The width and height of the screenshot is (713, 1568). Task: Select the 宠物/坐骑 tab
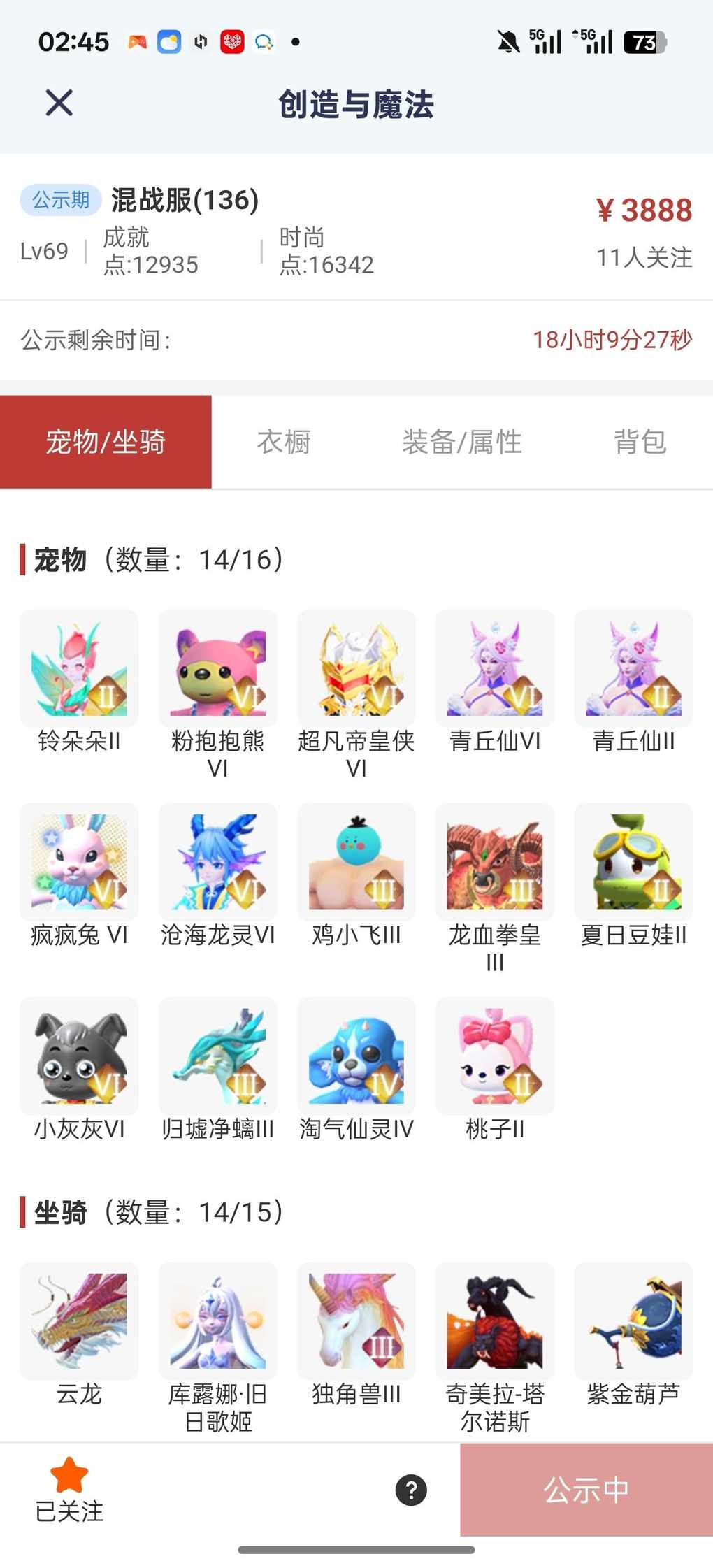point(106,442)
